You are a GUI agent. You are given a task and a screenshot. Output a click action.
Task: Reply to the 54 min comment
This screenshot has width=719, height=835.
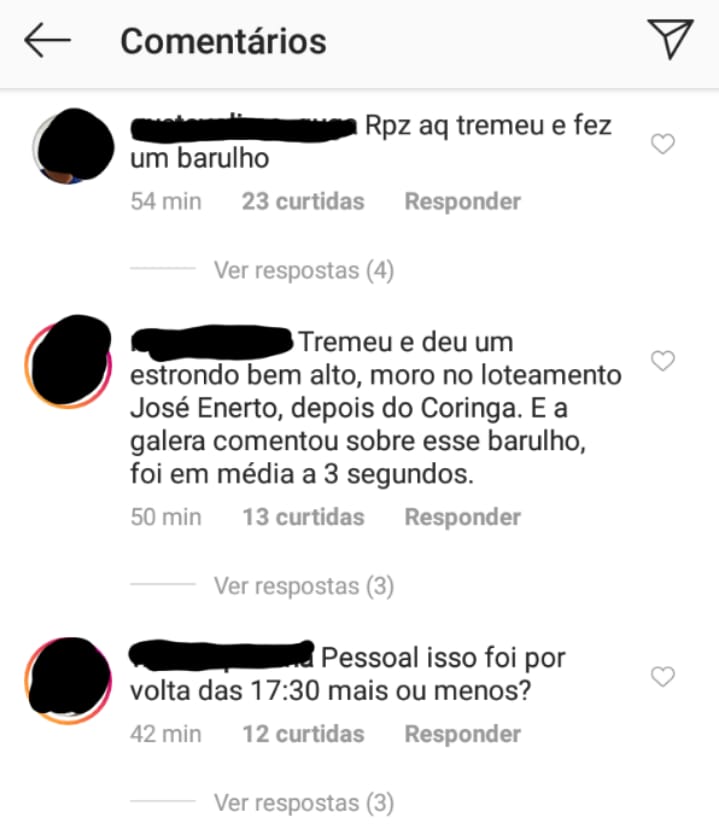pyautogui.click(x=462, y=201)
